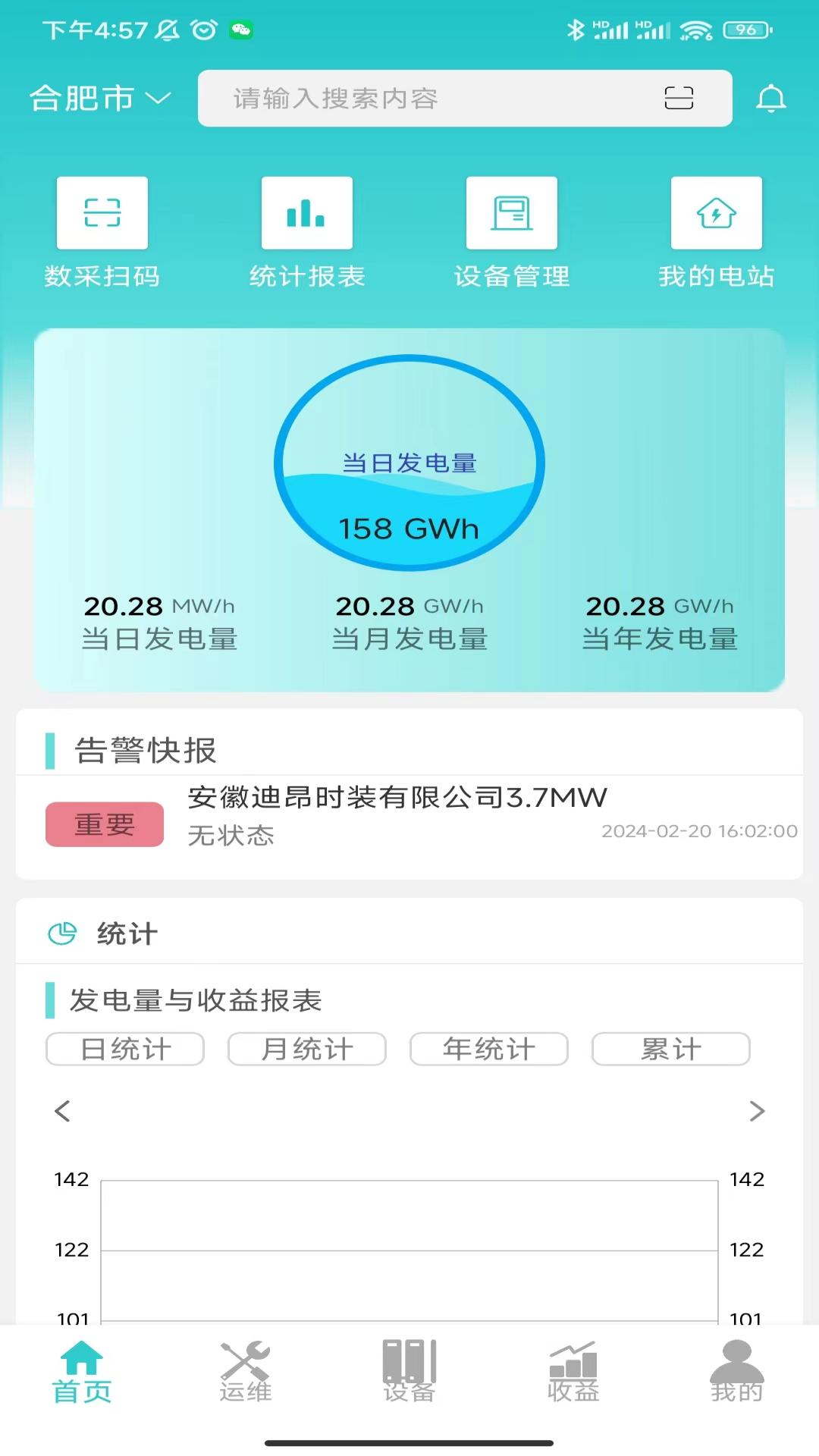Click the 重要 important alert label
This screenshot has width=819, height=1456.
[x=105, y=824]
